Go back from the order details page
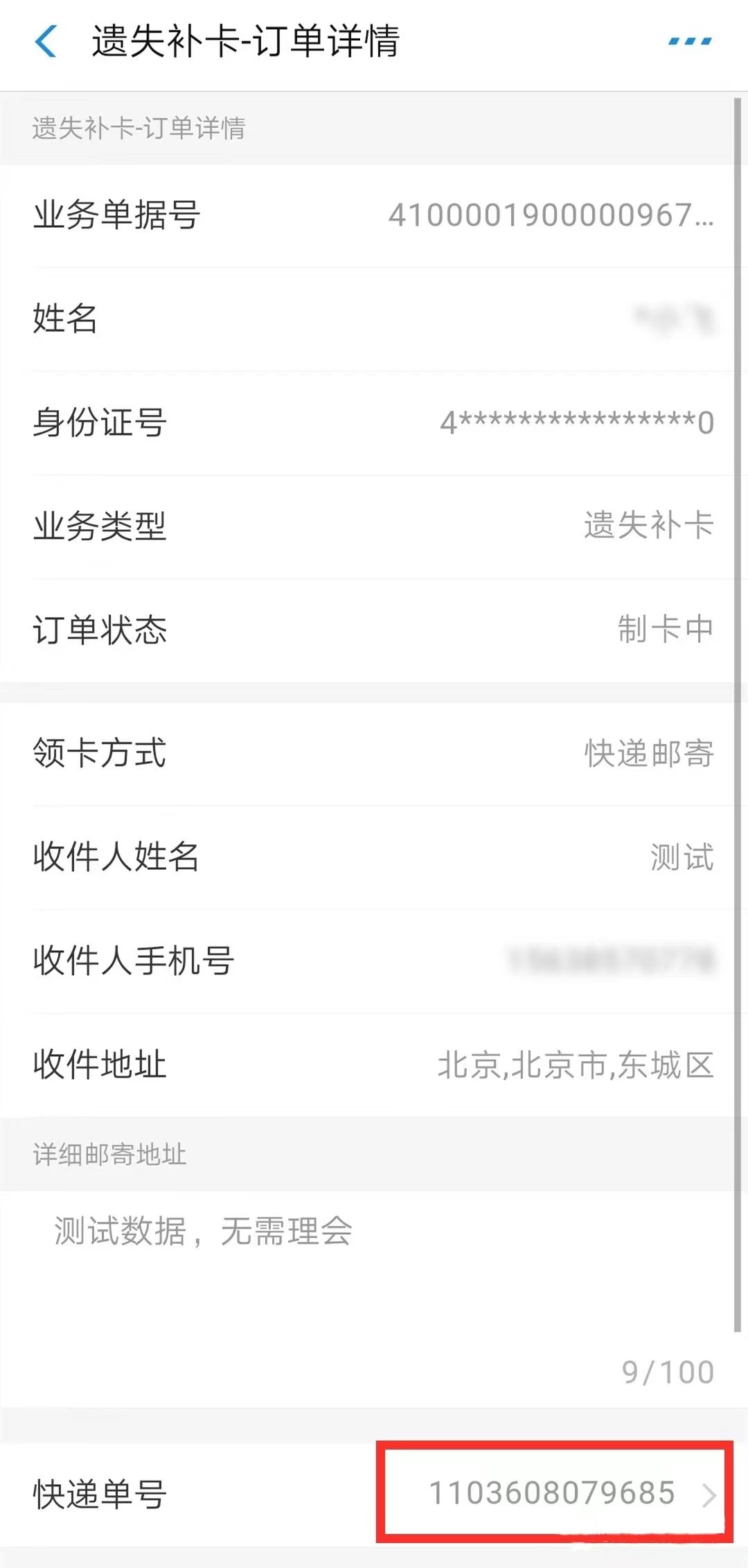 [46, 42]
